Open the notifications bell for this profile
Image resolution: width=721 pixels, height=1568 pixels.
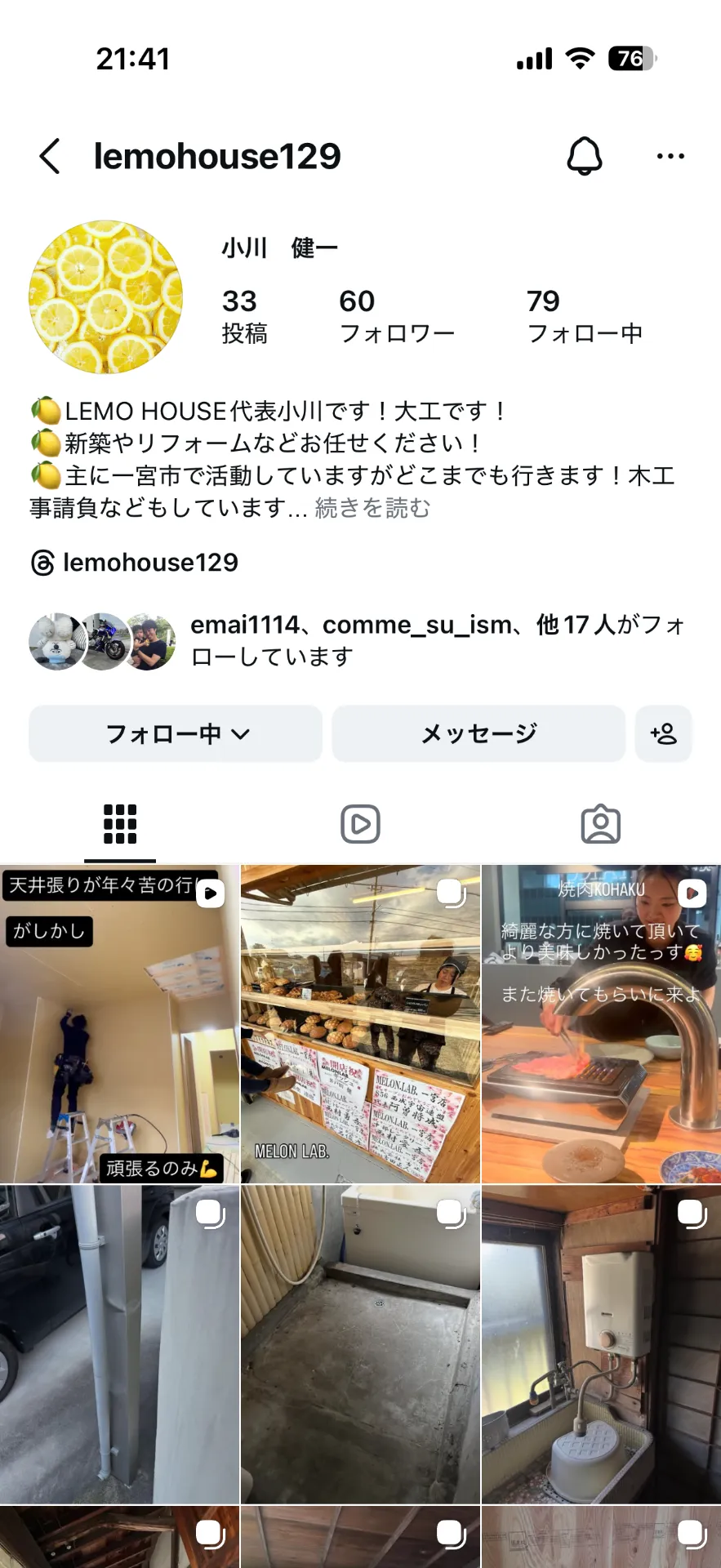(584, 156)
